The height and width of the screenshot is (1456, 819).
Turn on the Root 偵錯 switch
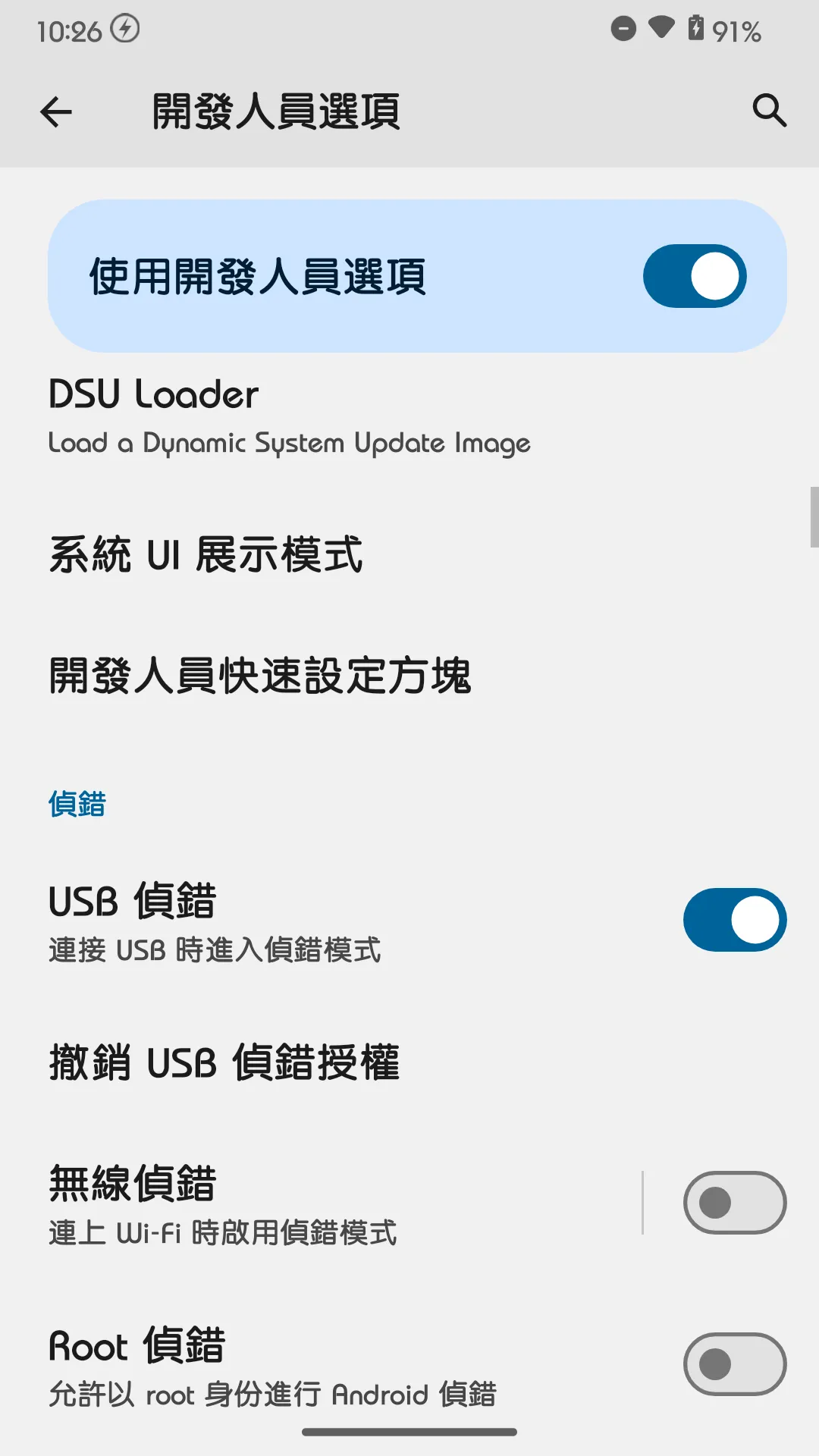735,1364
